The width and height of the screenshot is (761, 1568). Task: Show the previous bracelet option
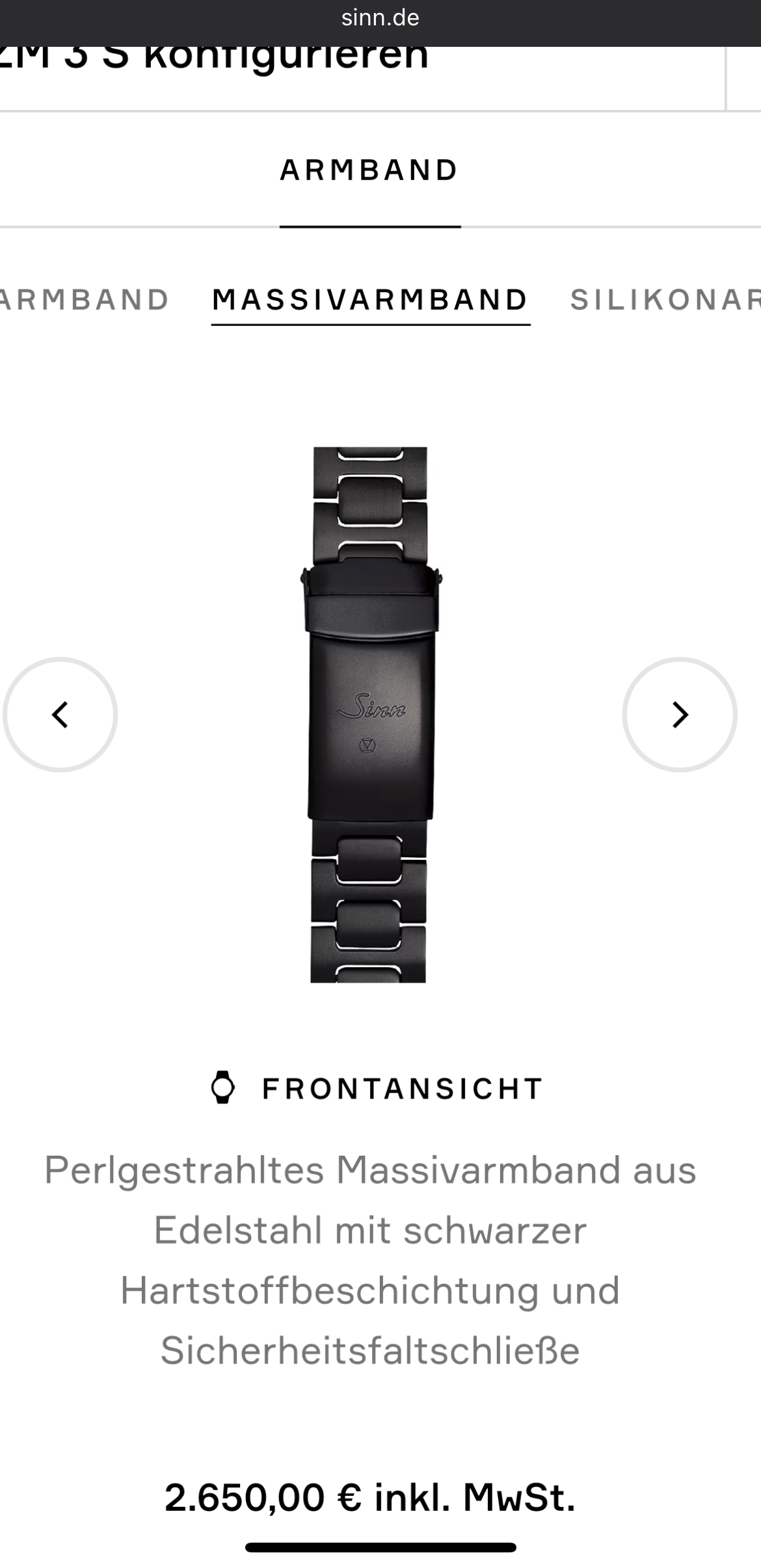(x=60, y=714)
